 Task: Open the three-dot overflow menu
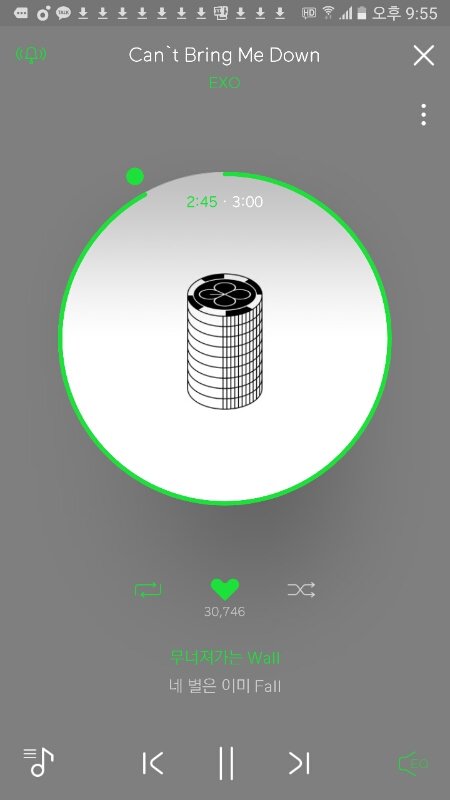point(423,115)
